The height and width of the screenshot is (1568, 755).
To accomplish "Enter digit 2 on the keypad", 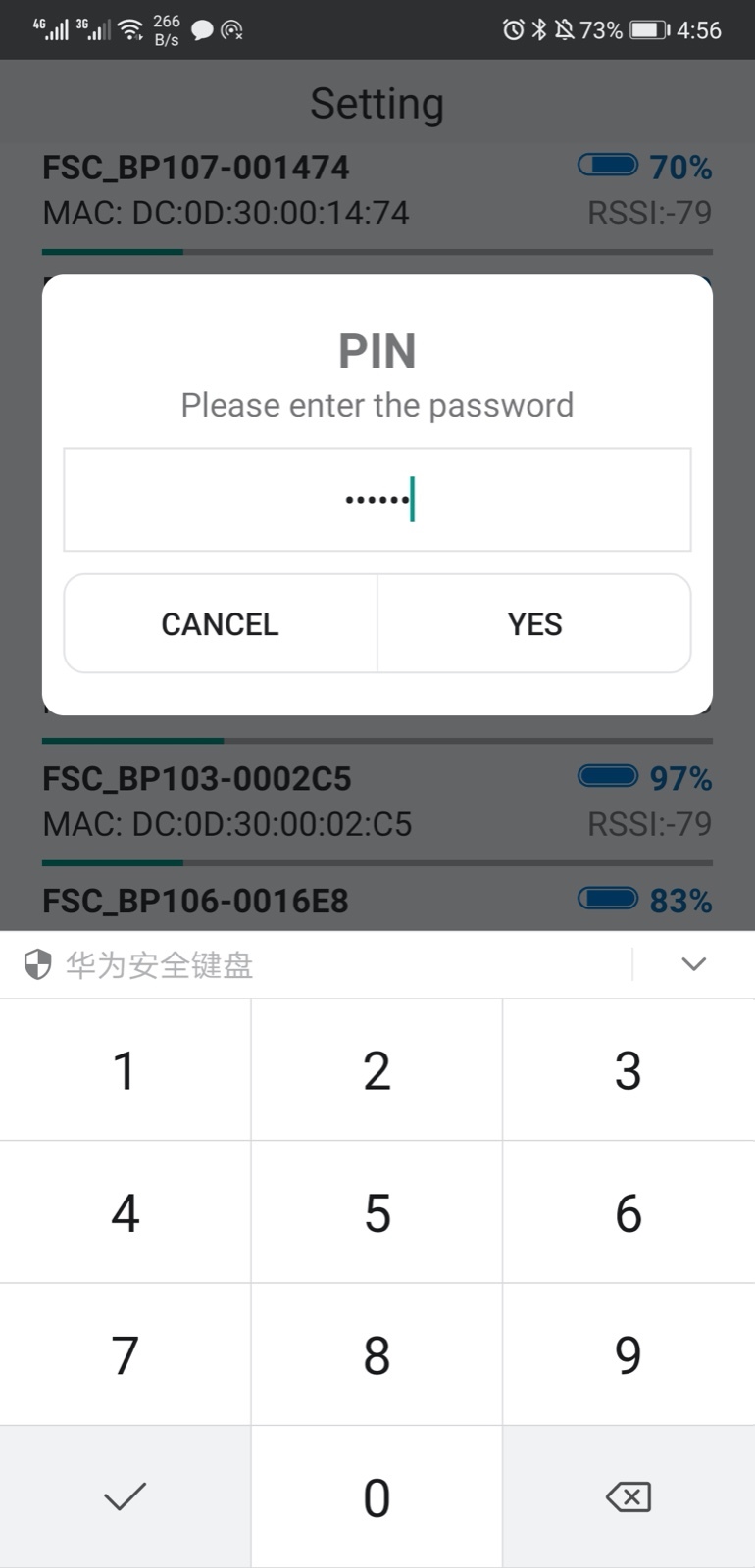I will (x=377, y=1070).
